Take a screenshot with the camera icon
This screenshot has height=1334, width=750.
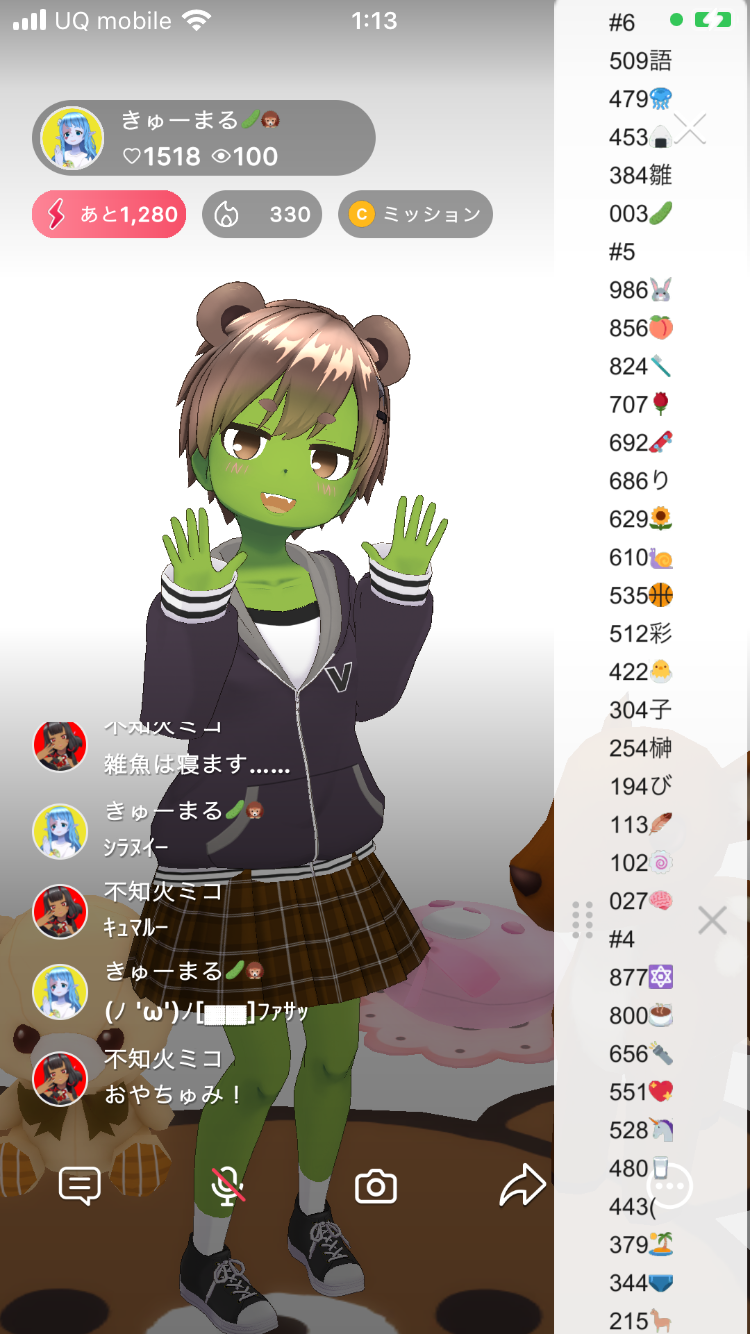[x=376, y=1187]
